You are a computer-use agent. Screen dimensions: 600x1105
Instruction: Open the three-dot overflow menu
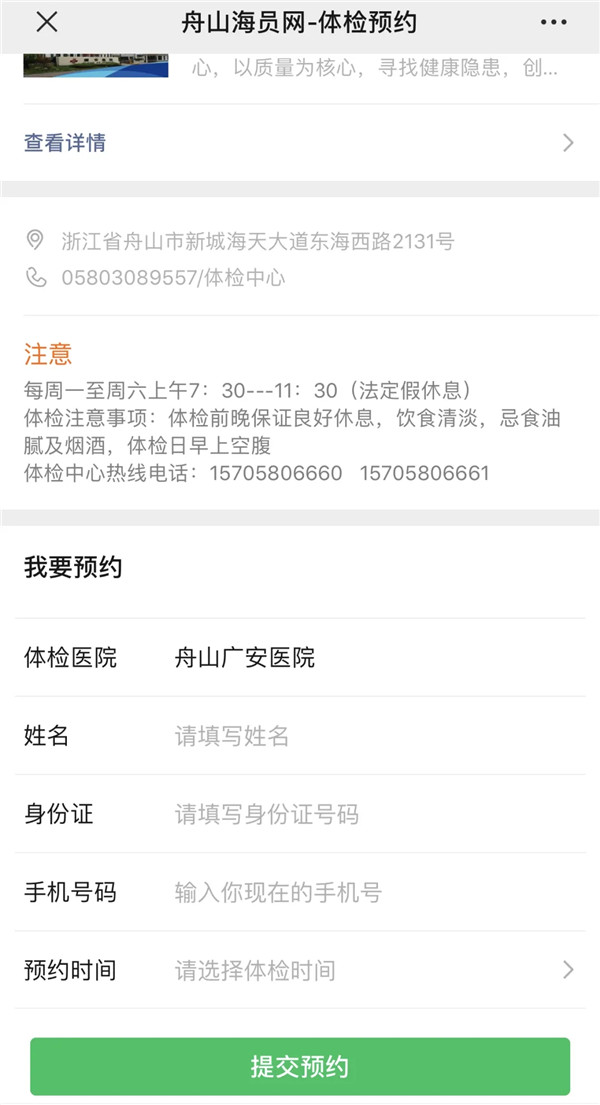(x=552, y=23)
